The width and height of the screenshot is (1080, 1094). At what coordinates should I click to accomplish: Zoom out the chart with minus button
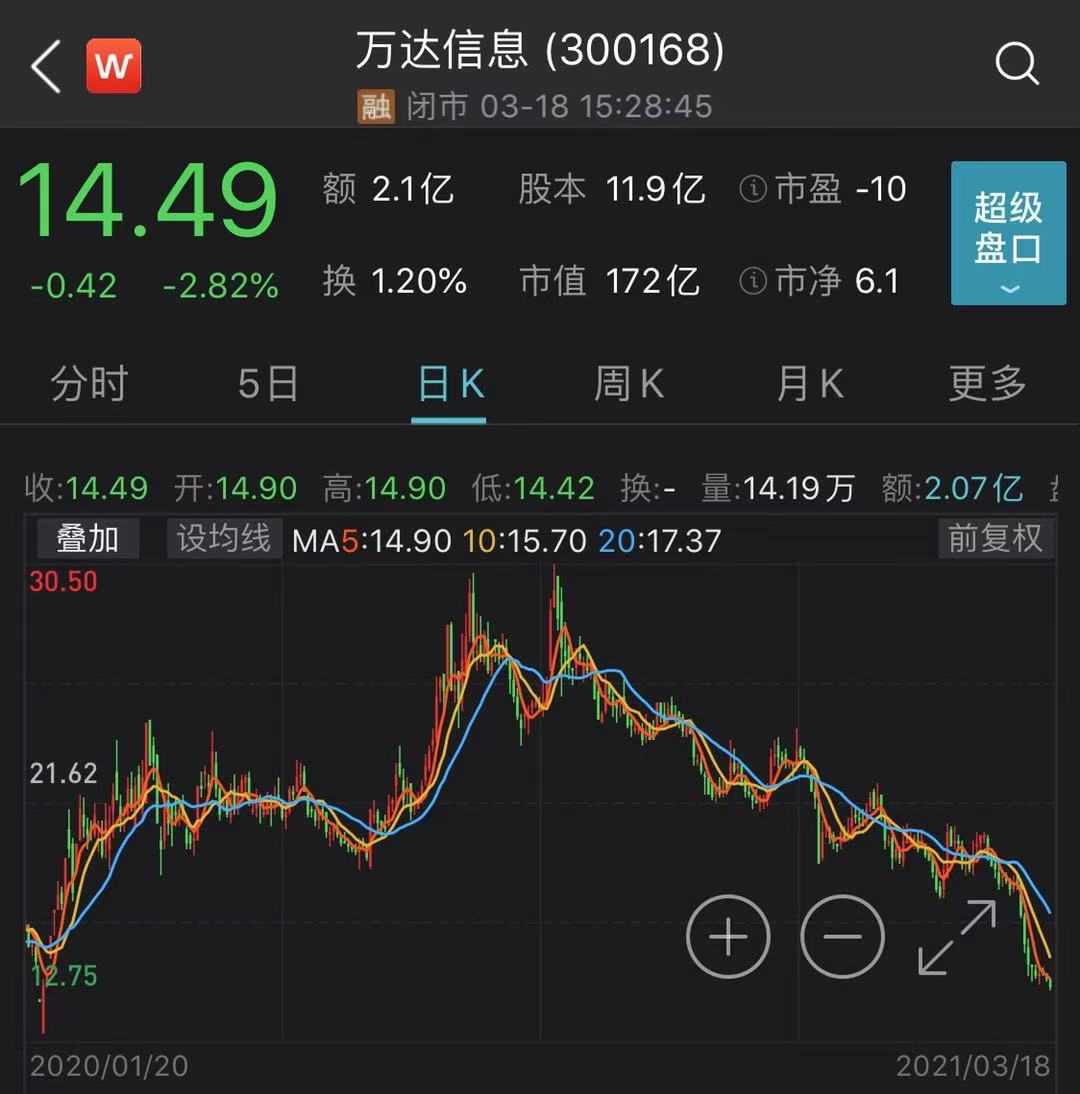tap(843, 937)
